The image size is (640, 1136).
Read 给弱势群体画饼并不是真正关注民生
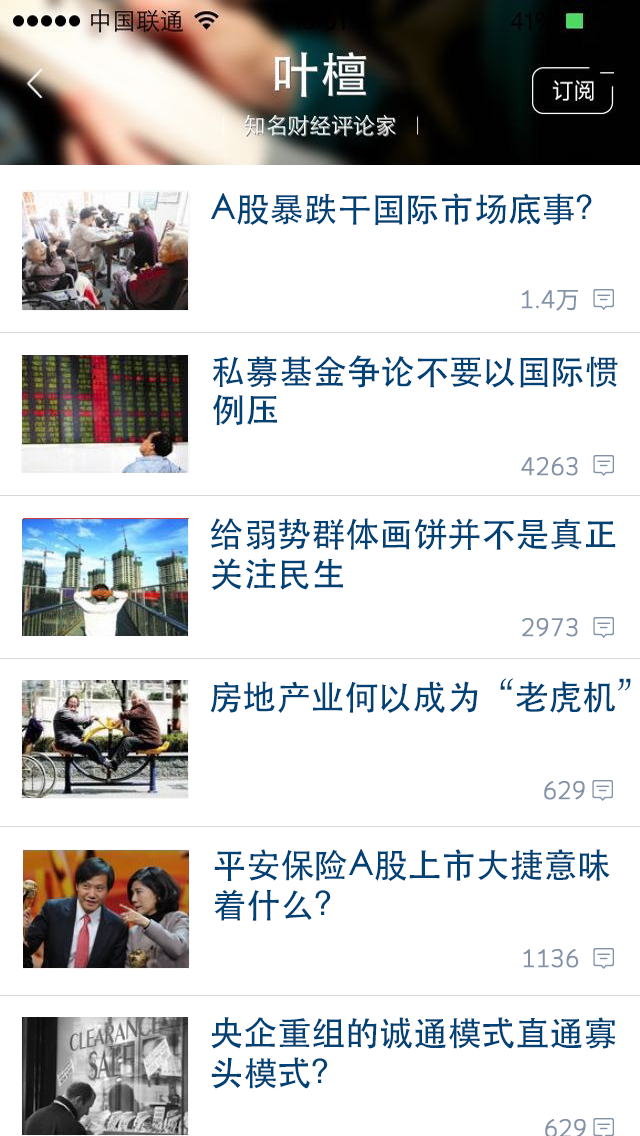pos(413,554)
